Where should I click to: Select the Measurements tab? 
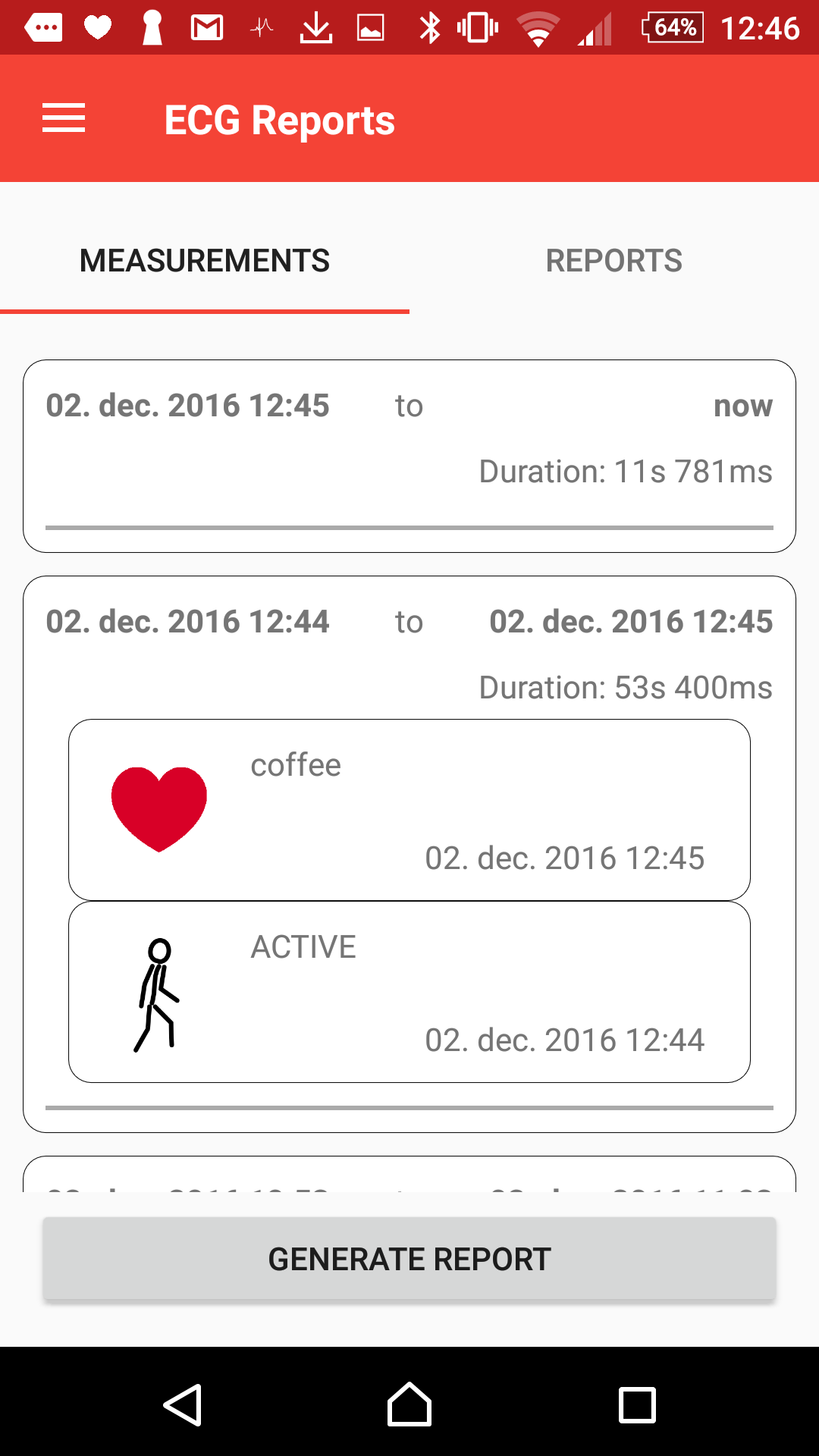click(x=205, y=261)
